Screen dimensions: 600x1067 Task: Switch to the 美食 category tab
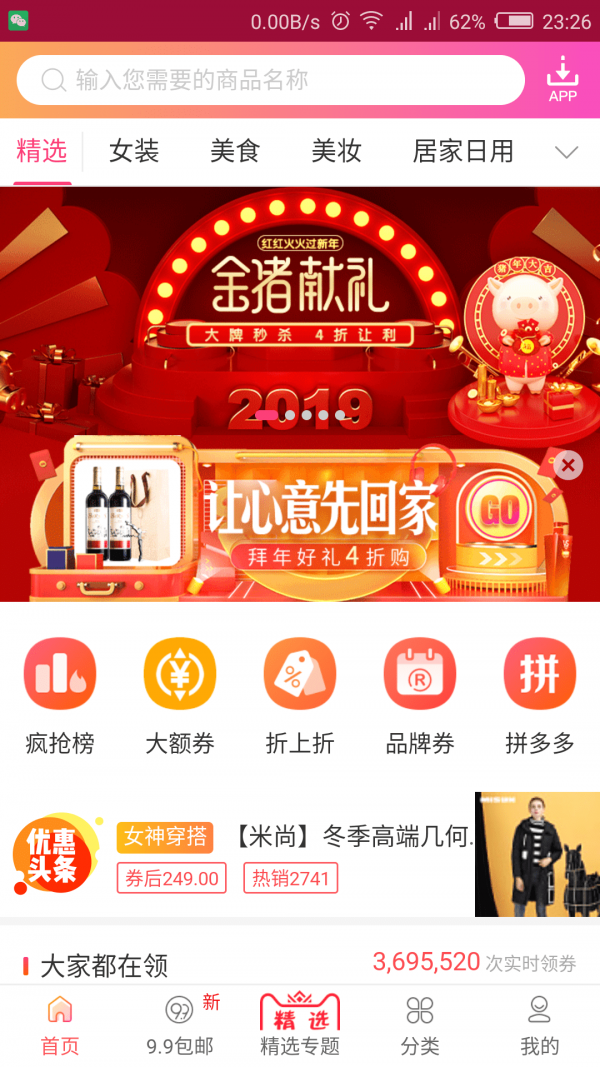click(235, 151)
